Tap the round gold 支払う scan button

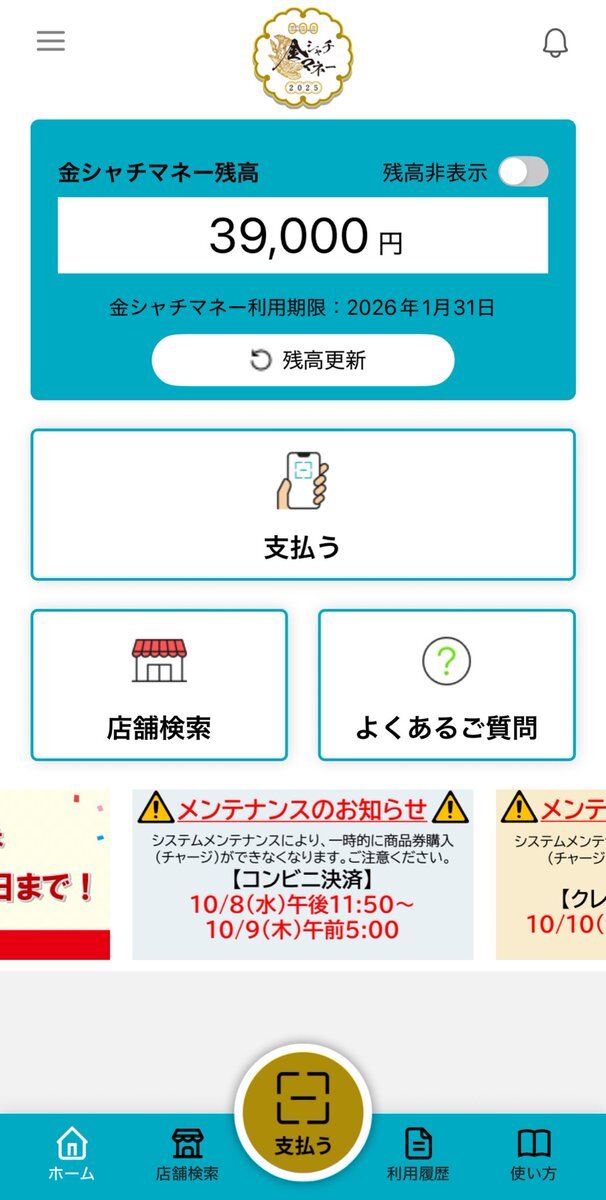tap(303, 1112)
